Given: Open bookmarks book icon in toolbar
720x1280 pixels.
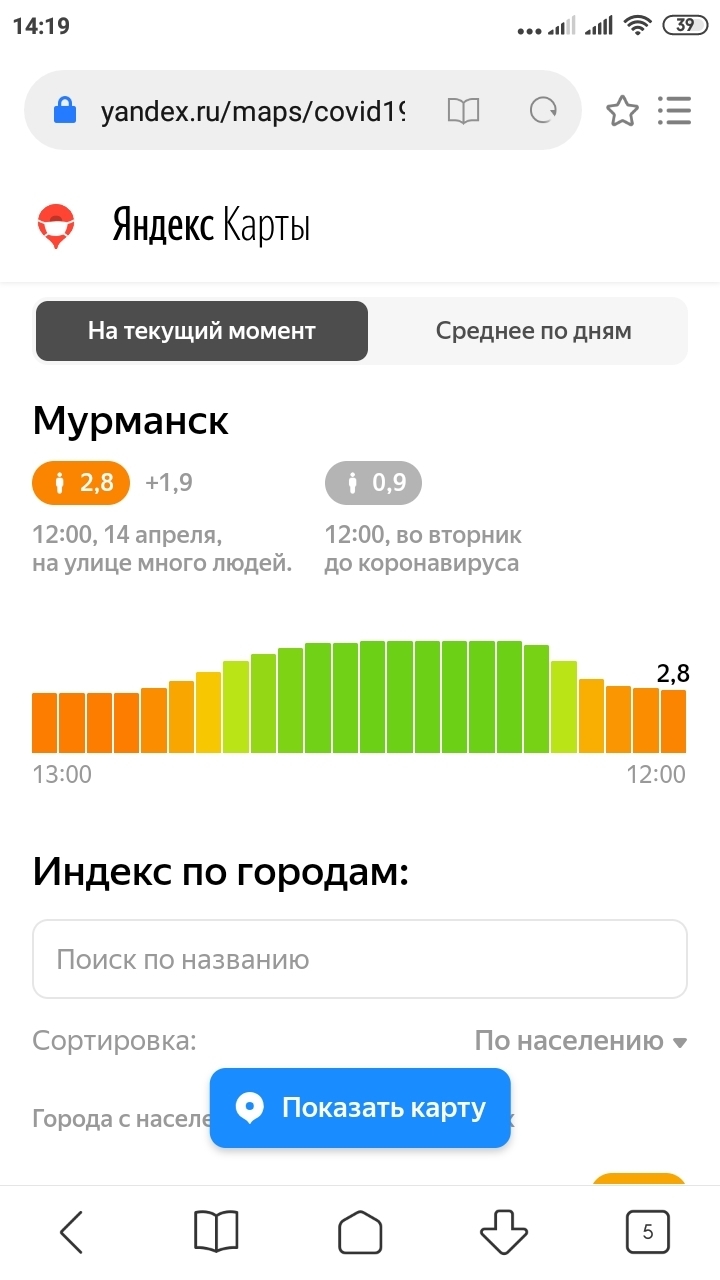Looking at the screenshot, I should point(216,1232).
